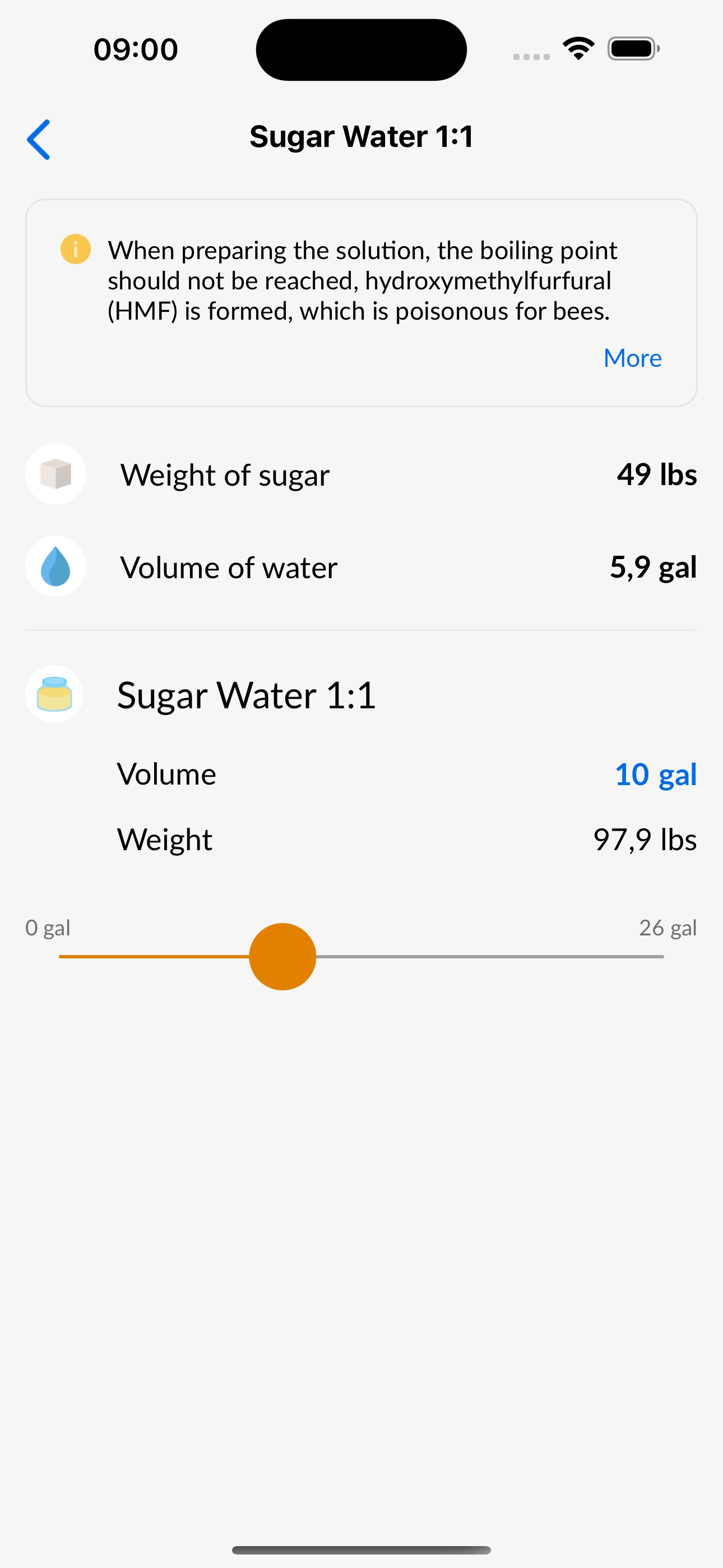Viewport: 723px width, 1568px height.
Task: Edit the 10 gal volume value
Action: 655,774
